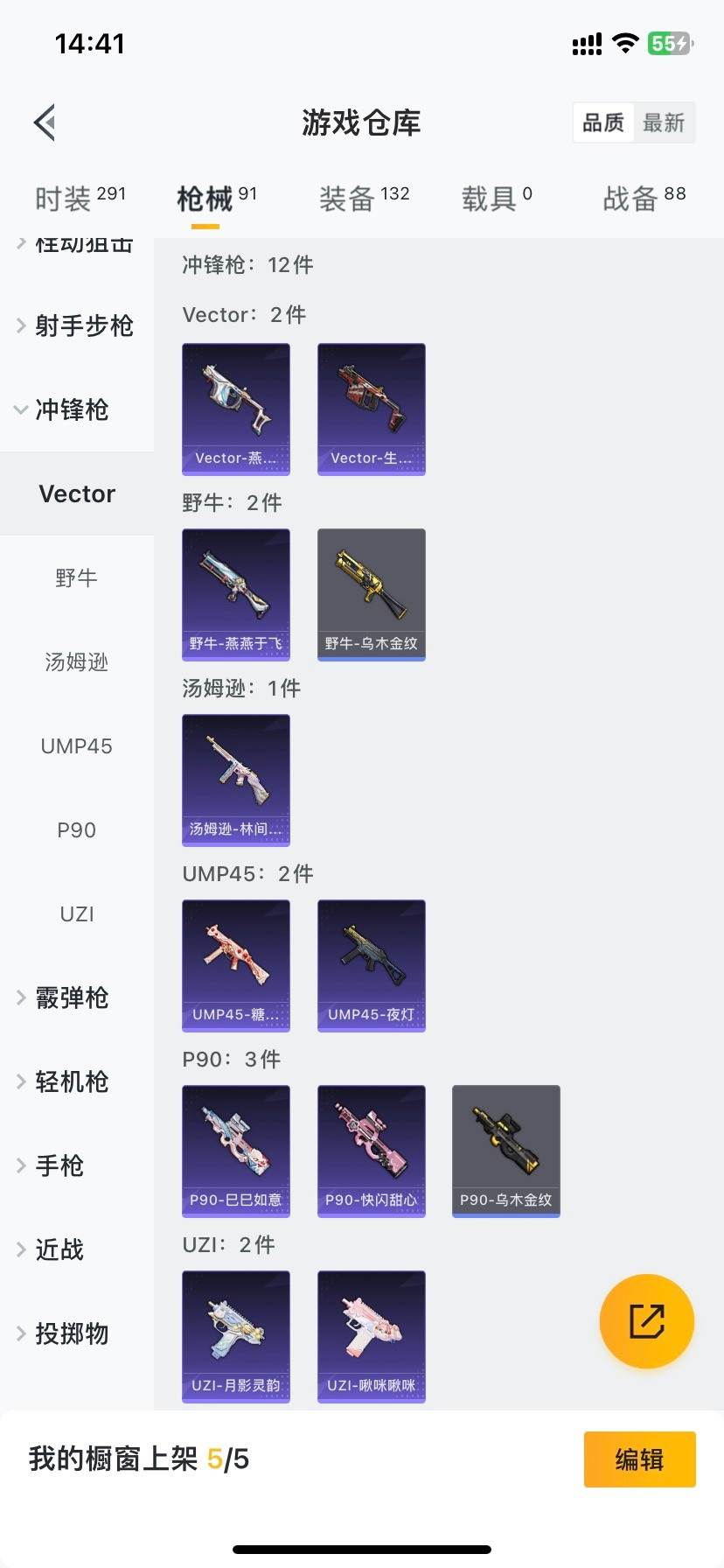This screenshot has height=1568, width=724.
Task: Tap the Wi-Fi icon in status bar
Action: (625, 42)
